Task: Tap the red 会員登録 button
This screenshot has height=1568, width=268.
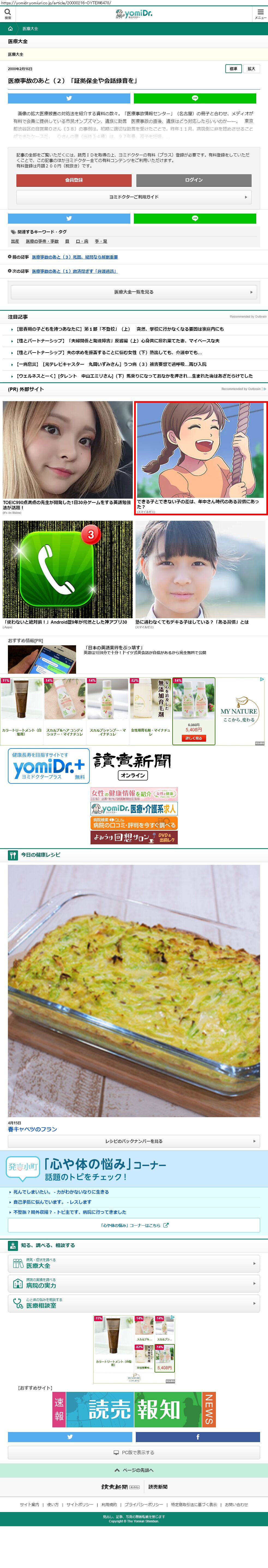Action: pyautogui.click(x=74, y=180)
